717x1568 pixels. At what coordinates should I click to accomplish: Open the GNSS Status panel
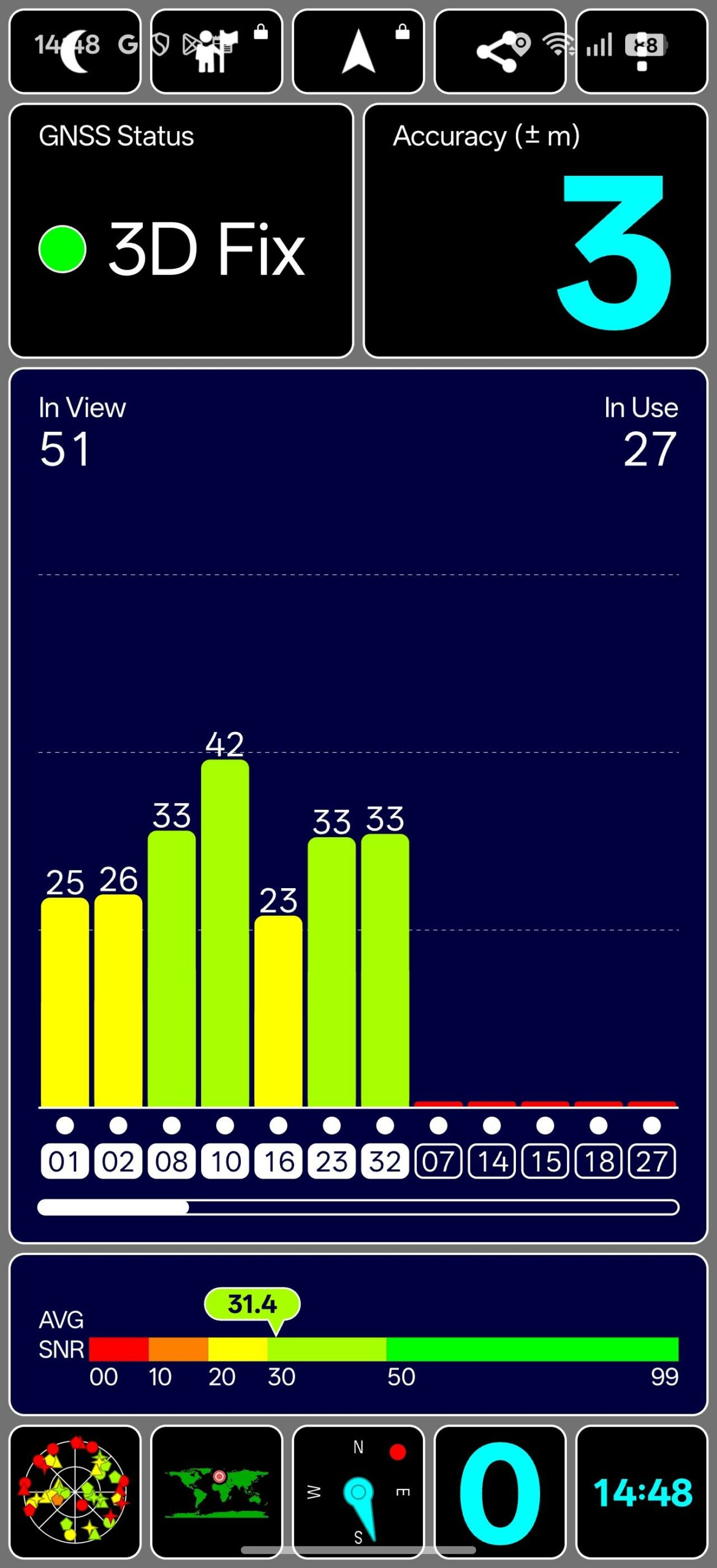pyautogui.click(x=181, y=231)
